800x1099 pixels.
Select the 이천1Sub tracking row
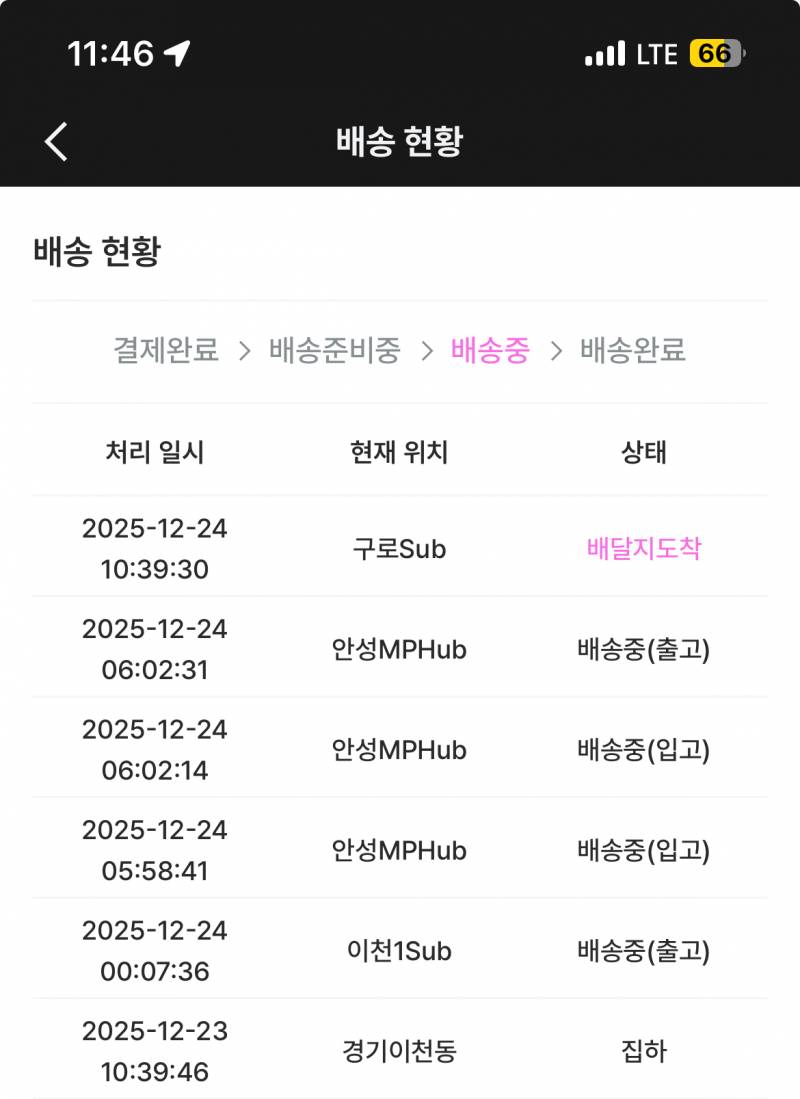(x=398, y=950)
